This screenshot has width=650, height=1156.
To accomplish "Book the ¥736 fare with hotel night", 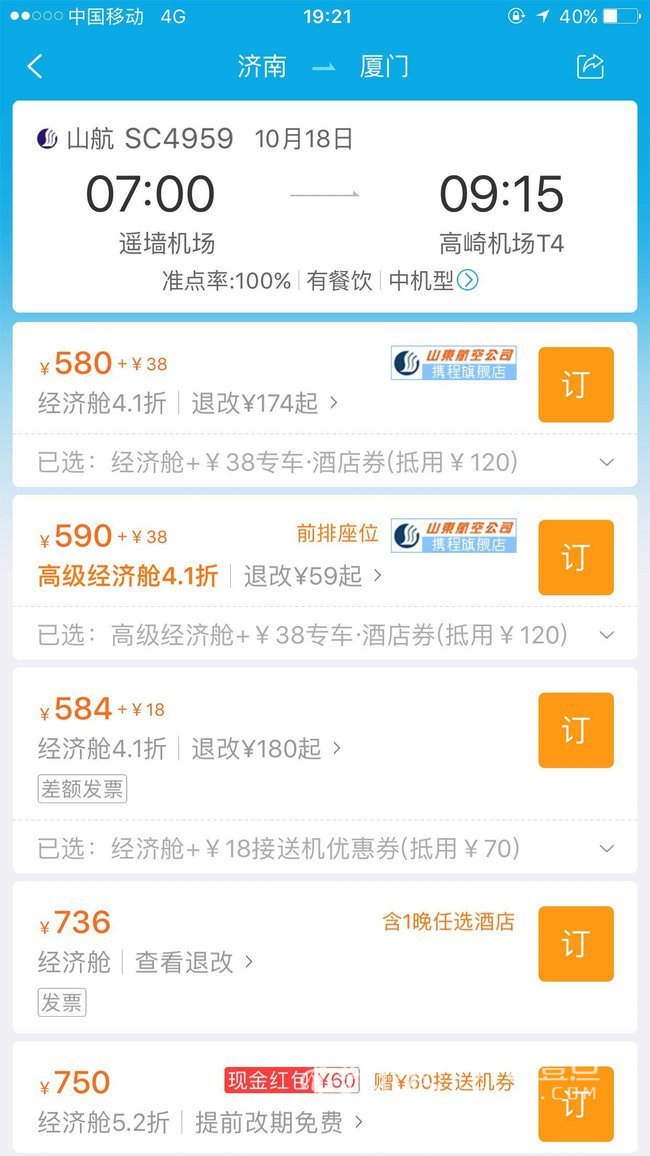I will pos(575,944).
